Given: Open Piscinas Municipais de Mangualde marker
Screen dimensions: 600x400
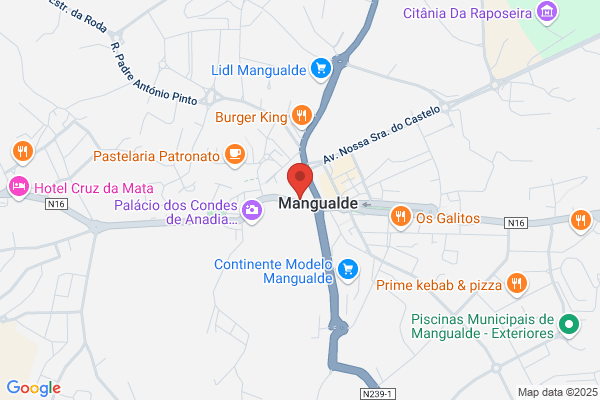Looking at the screenshot, I should pyautogui.click(x=569, y=325).
